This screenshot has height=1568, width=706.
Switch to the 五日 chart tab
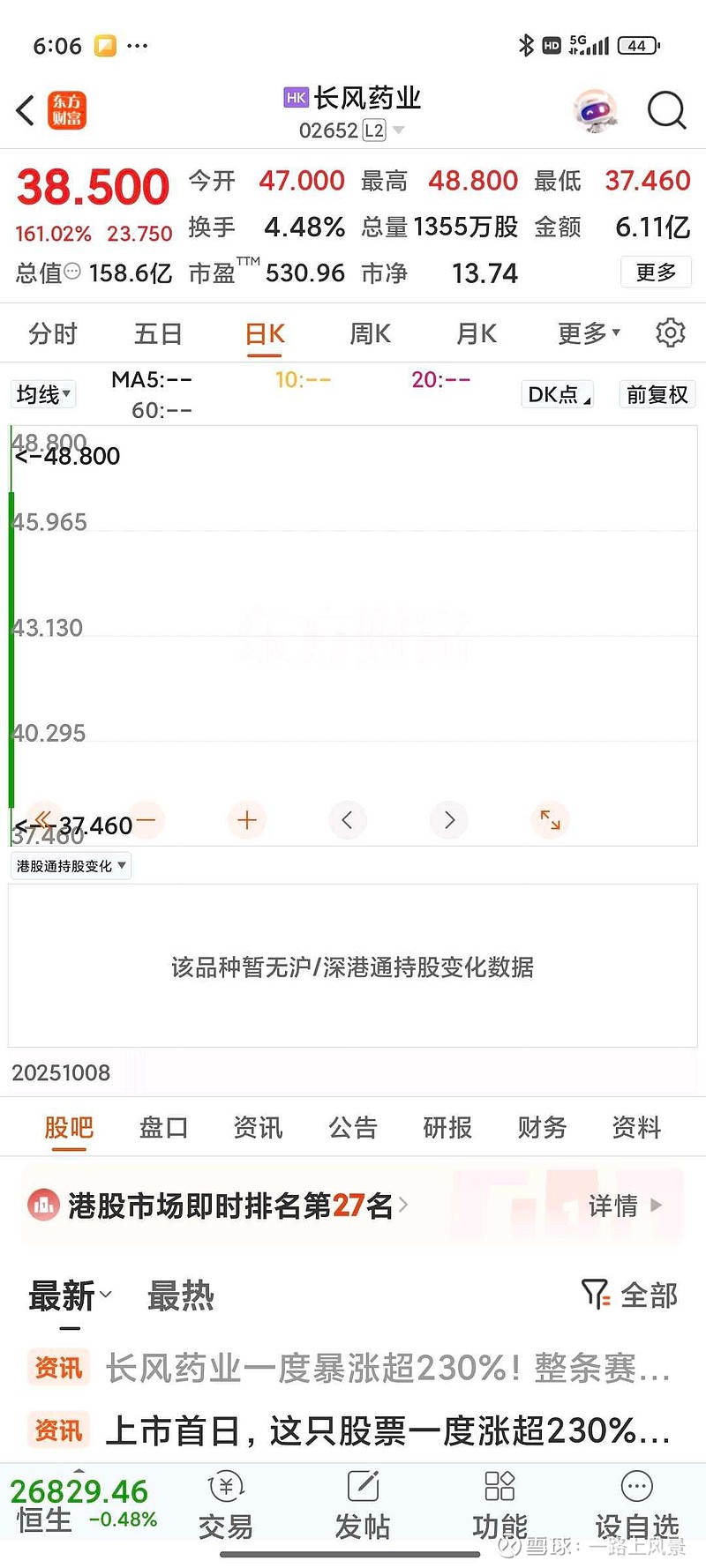coord(159,333)
